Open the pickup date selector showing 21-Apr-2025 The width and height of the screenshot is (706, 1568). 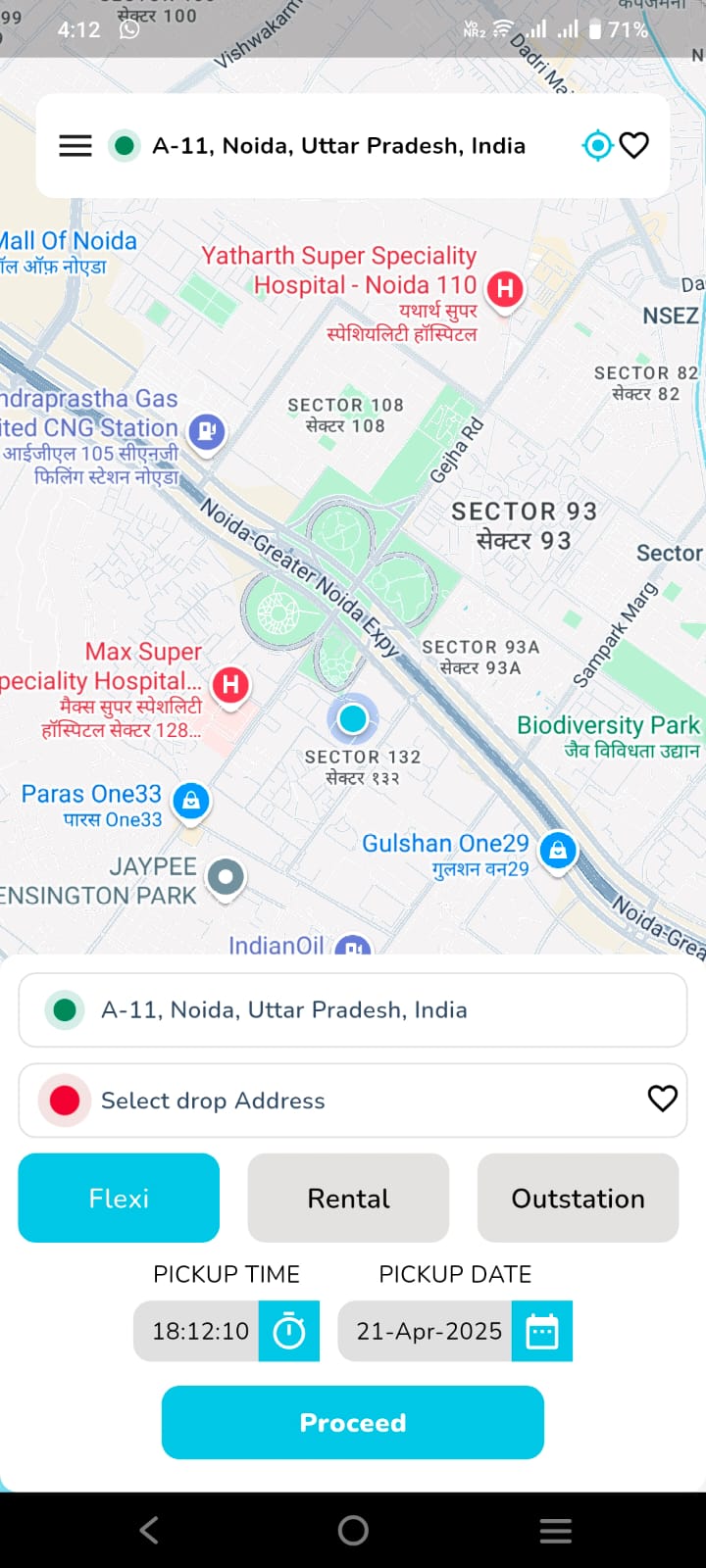(x=429, y=1331)
